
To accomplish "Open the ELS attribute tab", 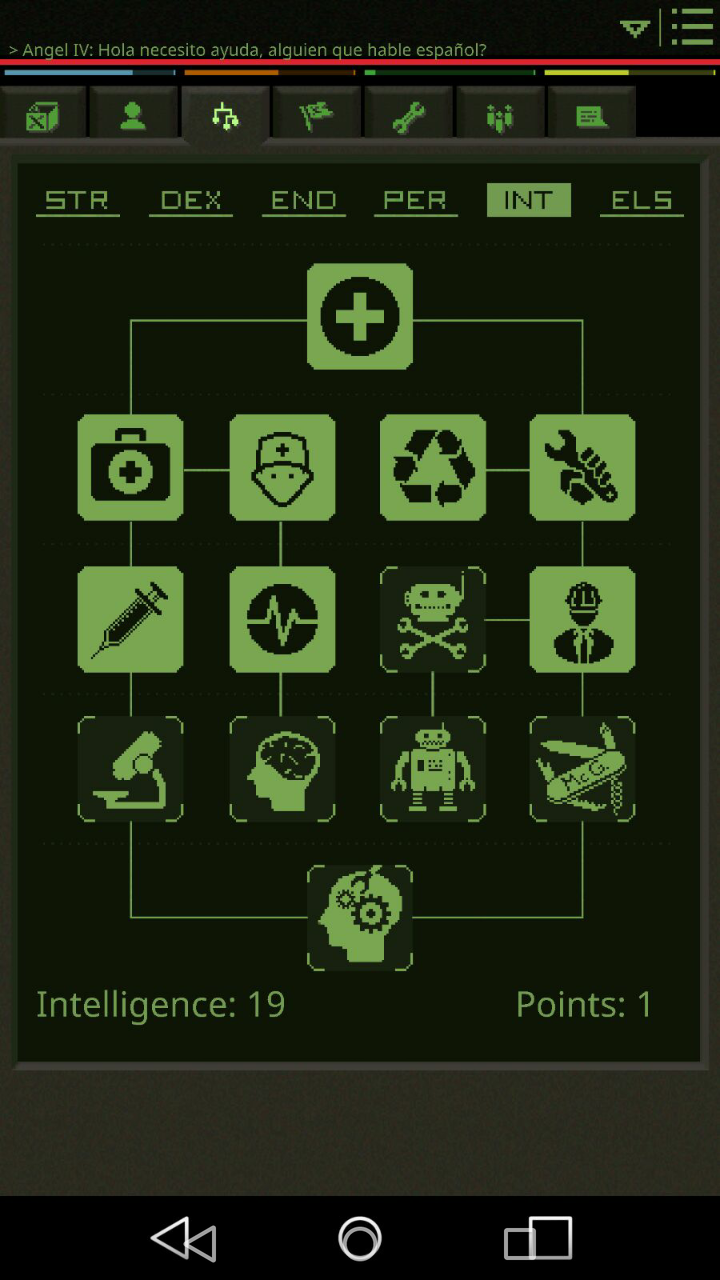I will coord(641,200).
